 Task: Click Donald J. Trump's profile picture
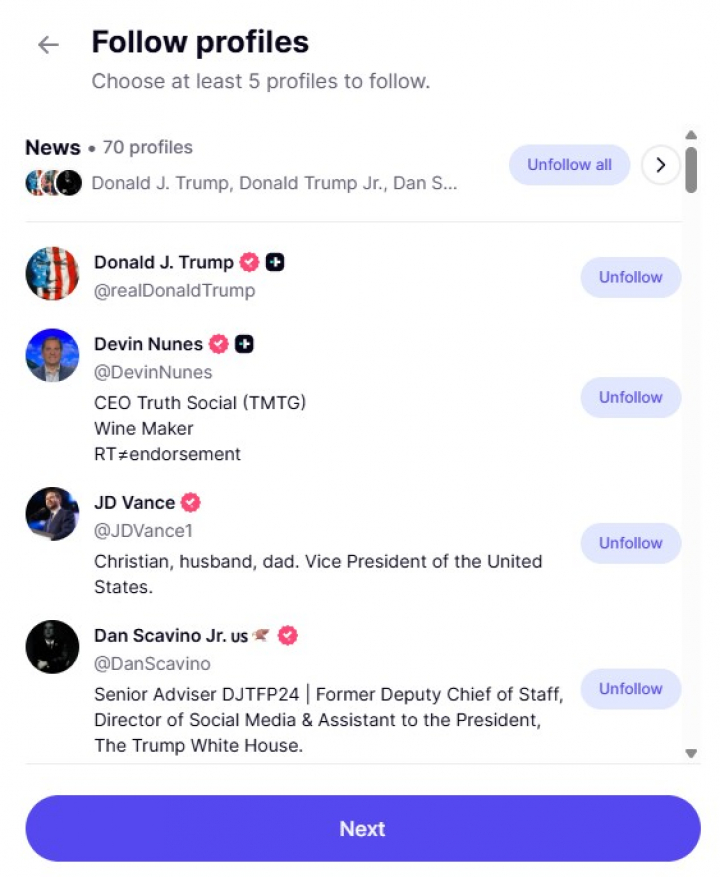[52, 272]
